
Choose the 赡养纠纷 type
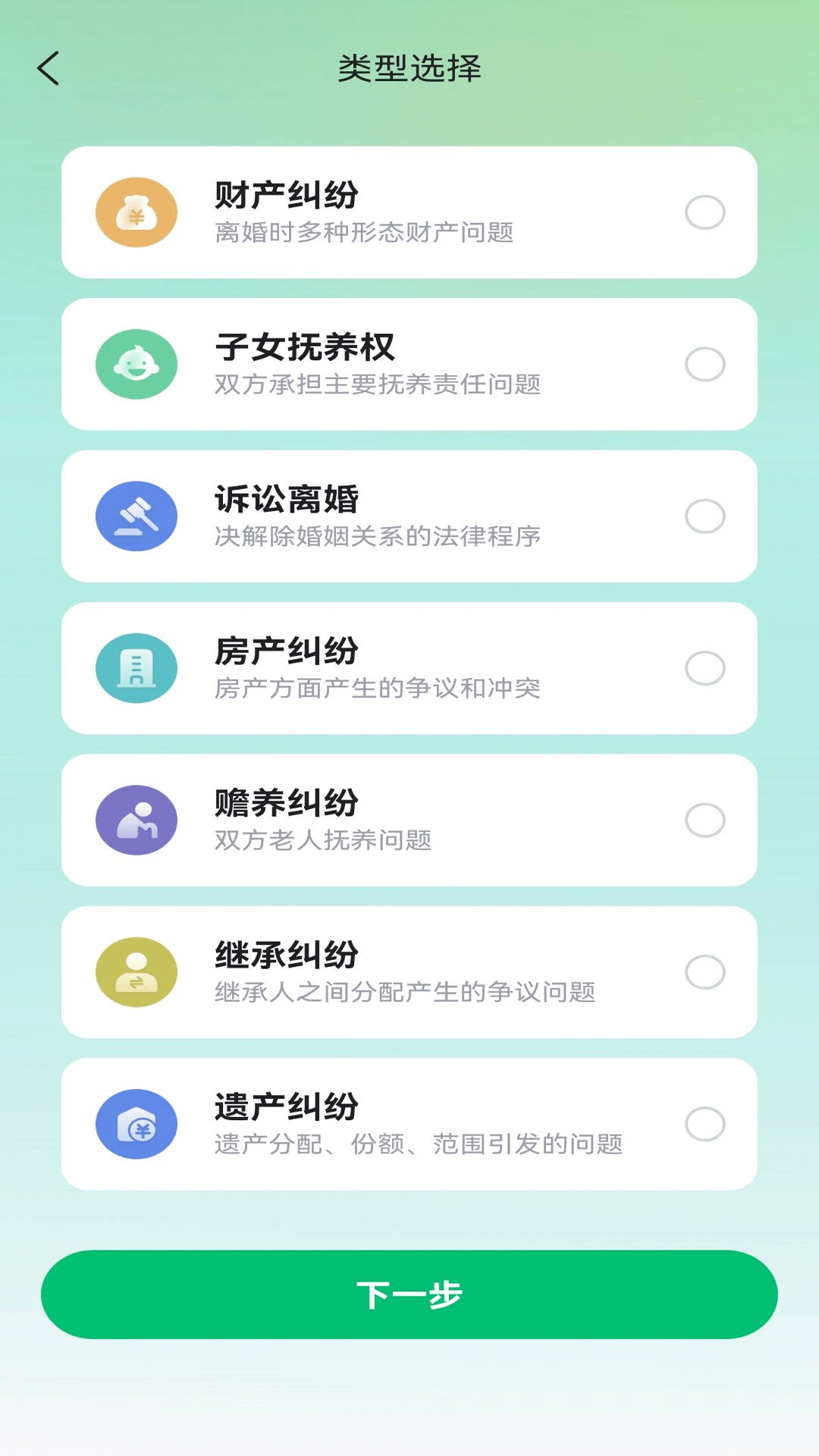coord(704,821)
